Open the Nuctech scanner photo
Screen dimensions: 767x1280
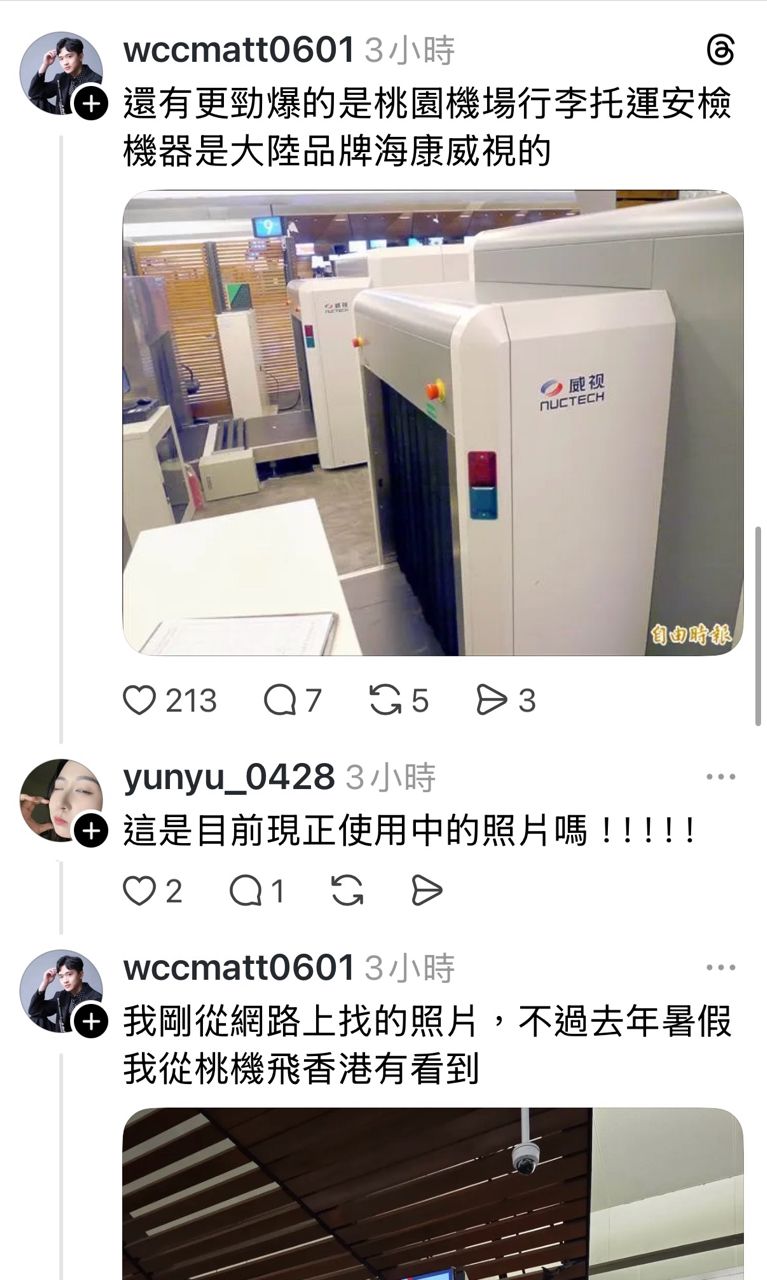tap(432, 423)
